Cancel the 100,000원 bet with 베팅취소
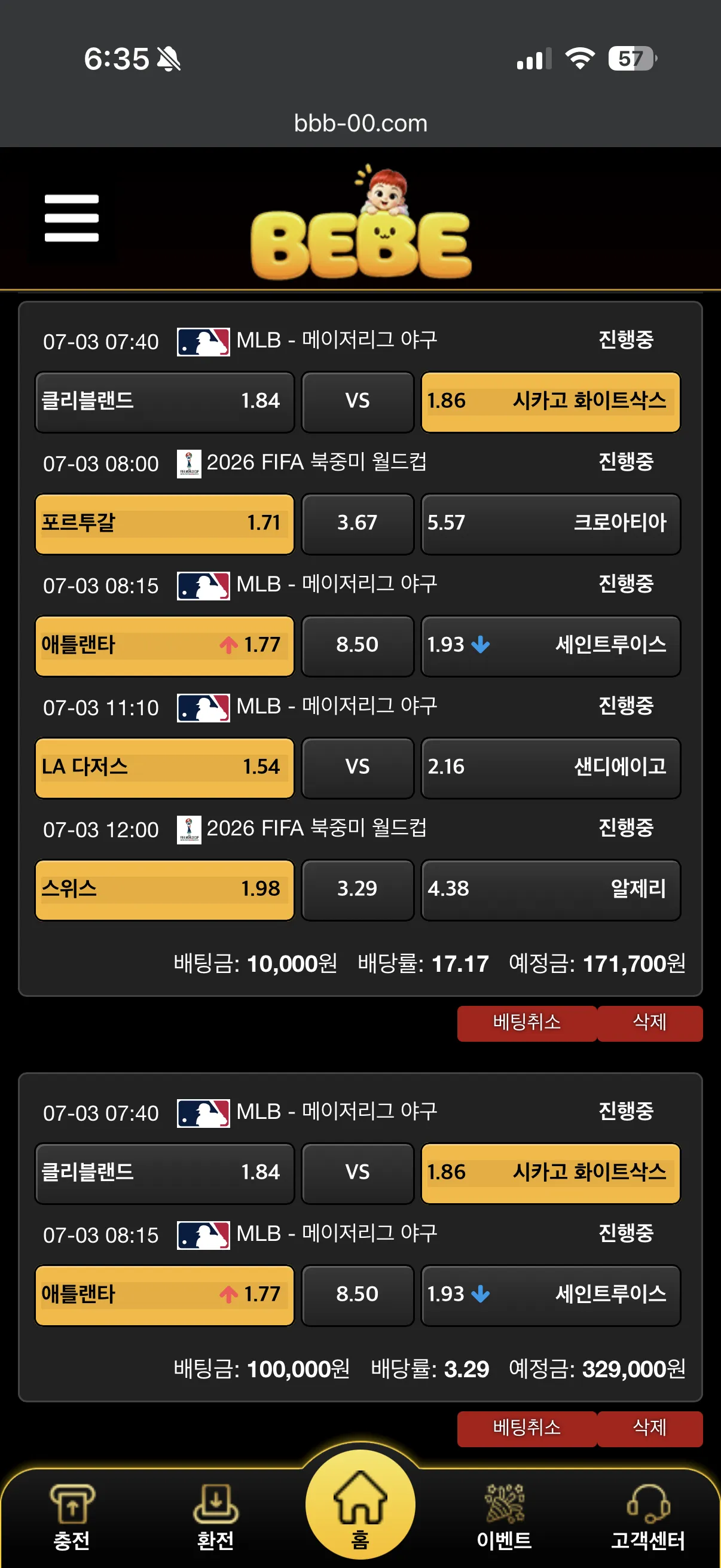This screenshot has width=721, height=1568. point(526,1429)
